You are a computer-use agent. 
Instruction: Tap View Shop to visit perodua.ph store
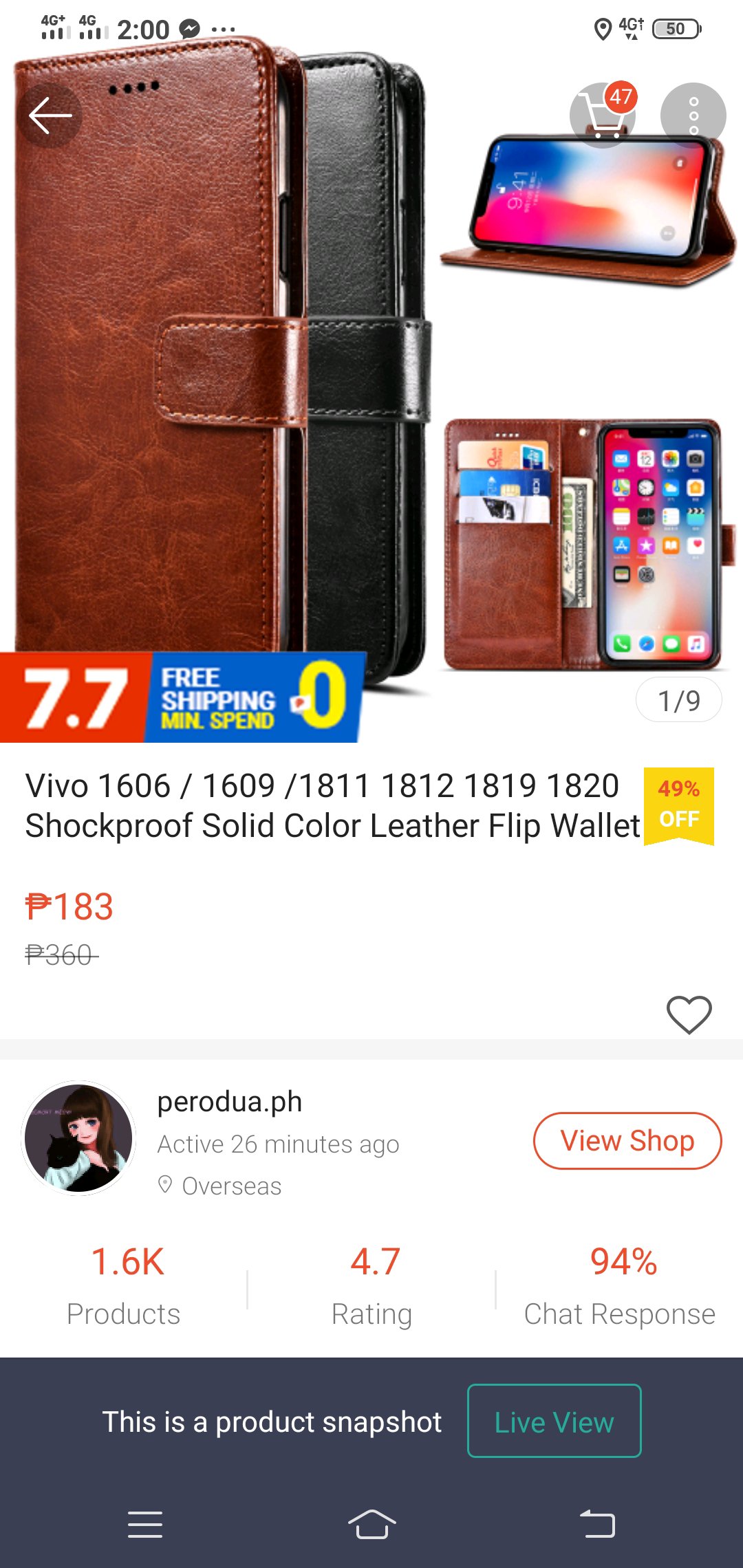pyautogui.click(x=626, y=1140)
